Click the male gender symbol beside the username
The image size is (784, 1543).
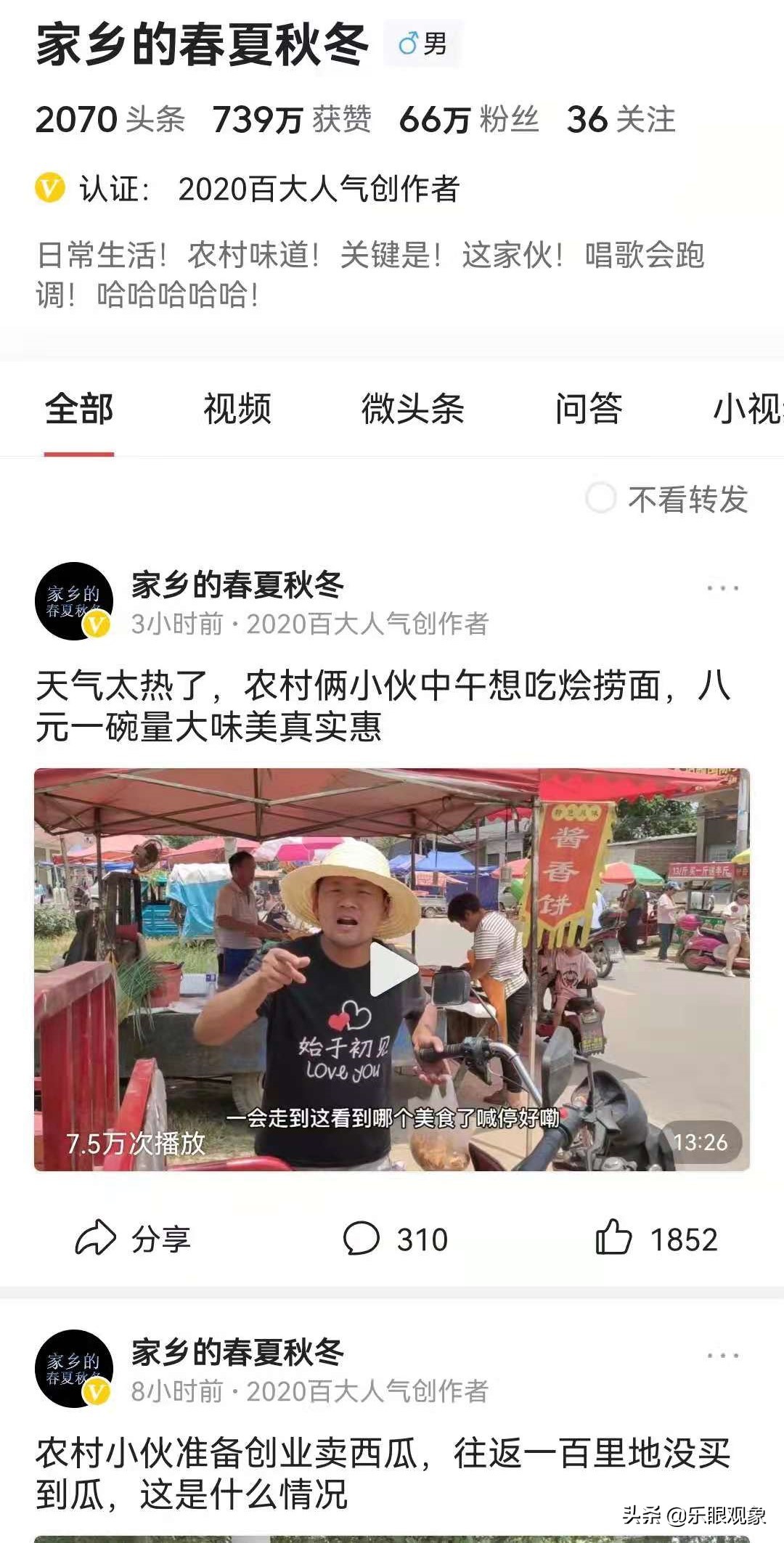pyautogui.click(x=405, y=41)
